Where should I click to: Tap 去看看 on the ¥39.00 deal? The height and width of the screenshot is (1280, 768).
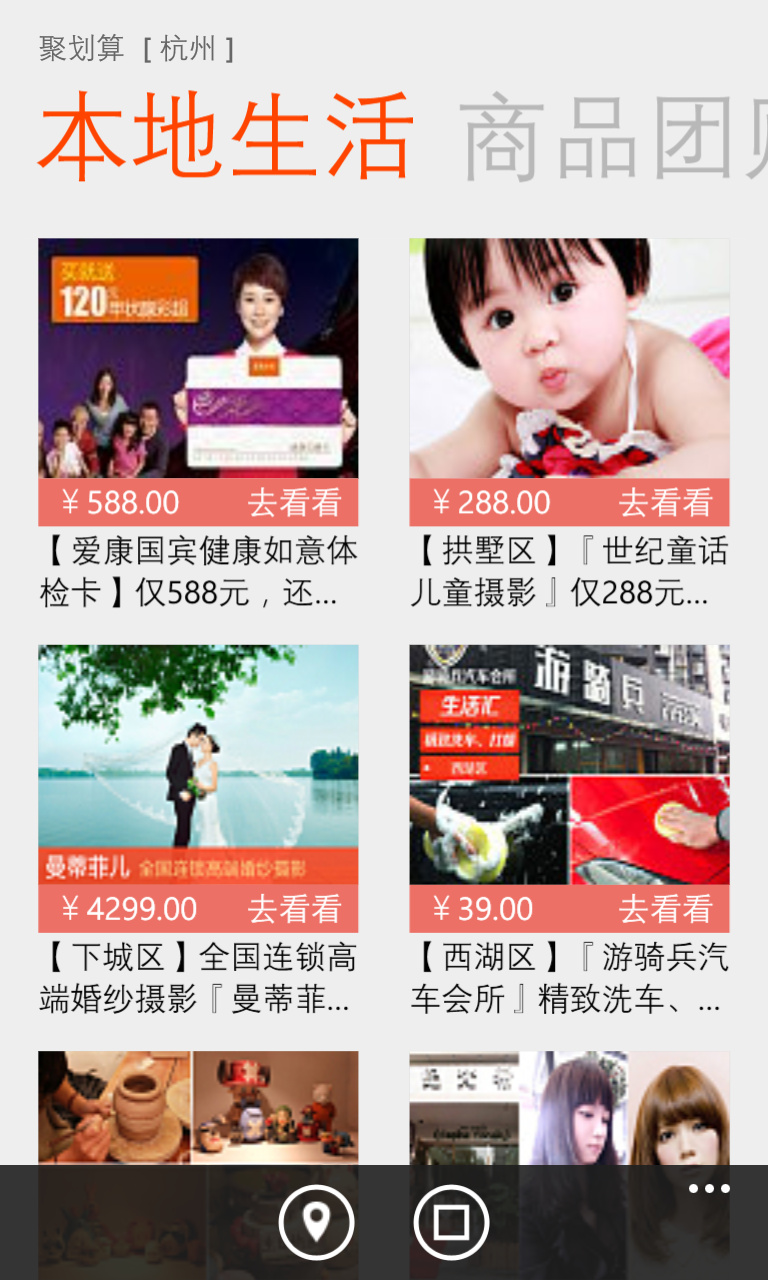coord(665,909)
